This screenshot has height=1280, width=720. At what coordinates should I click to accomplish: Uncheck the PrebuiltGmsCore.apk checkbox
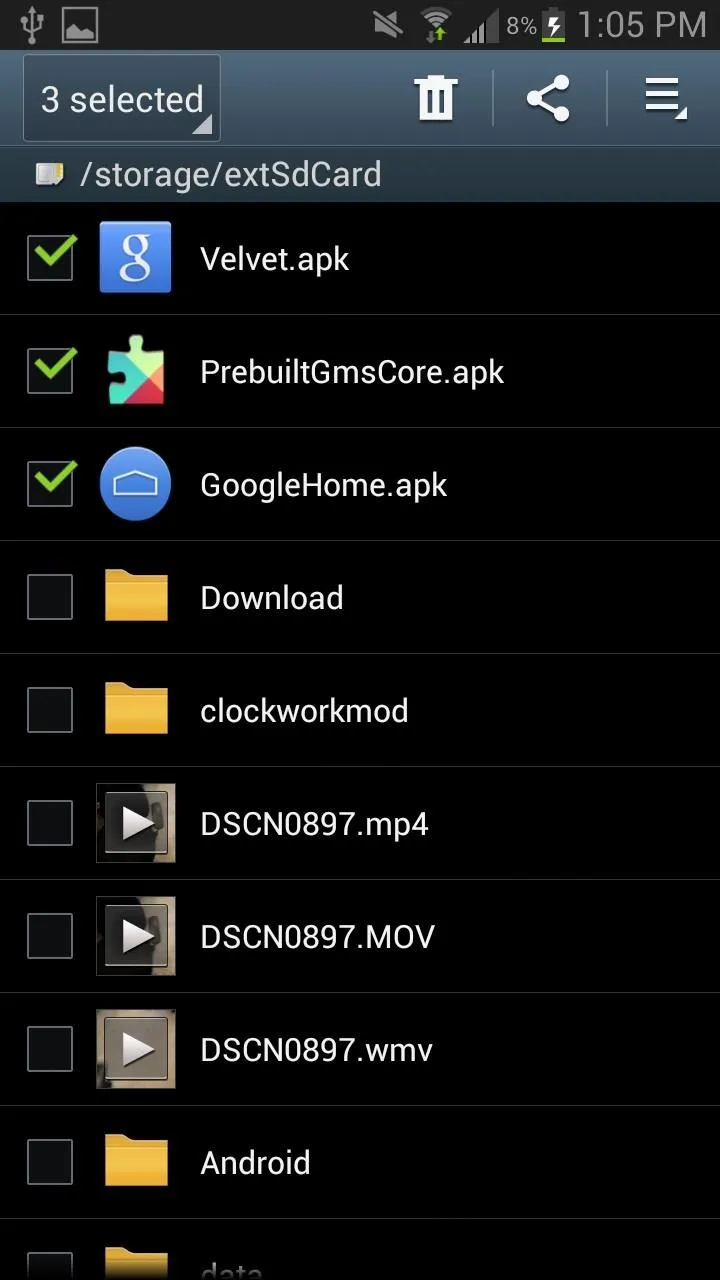coord(50,371)
